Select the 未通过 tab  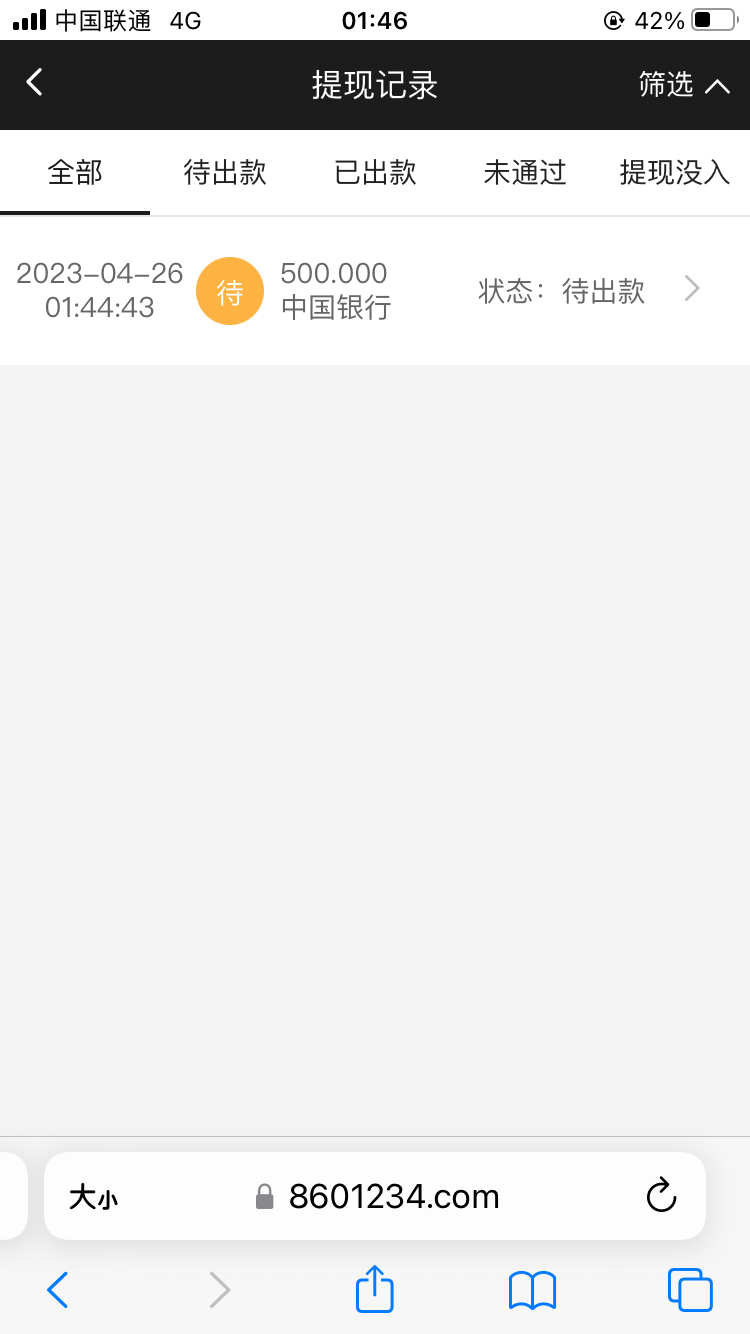(524, 172)
